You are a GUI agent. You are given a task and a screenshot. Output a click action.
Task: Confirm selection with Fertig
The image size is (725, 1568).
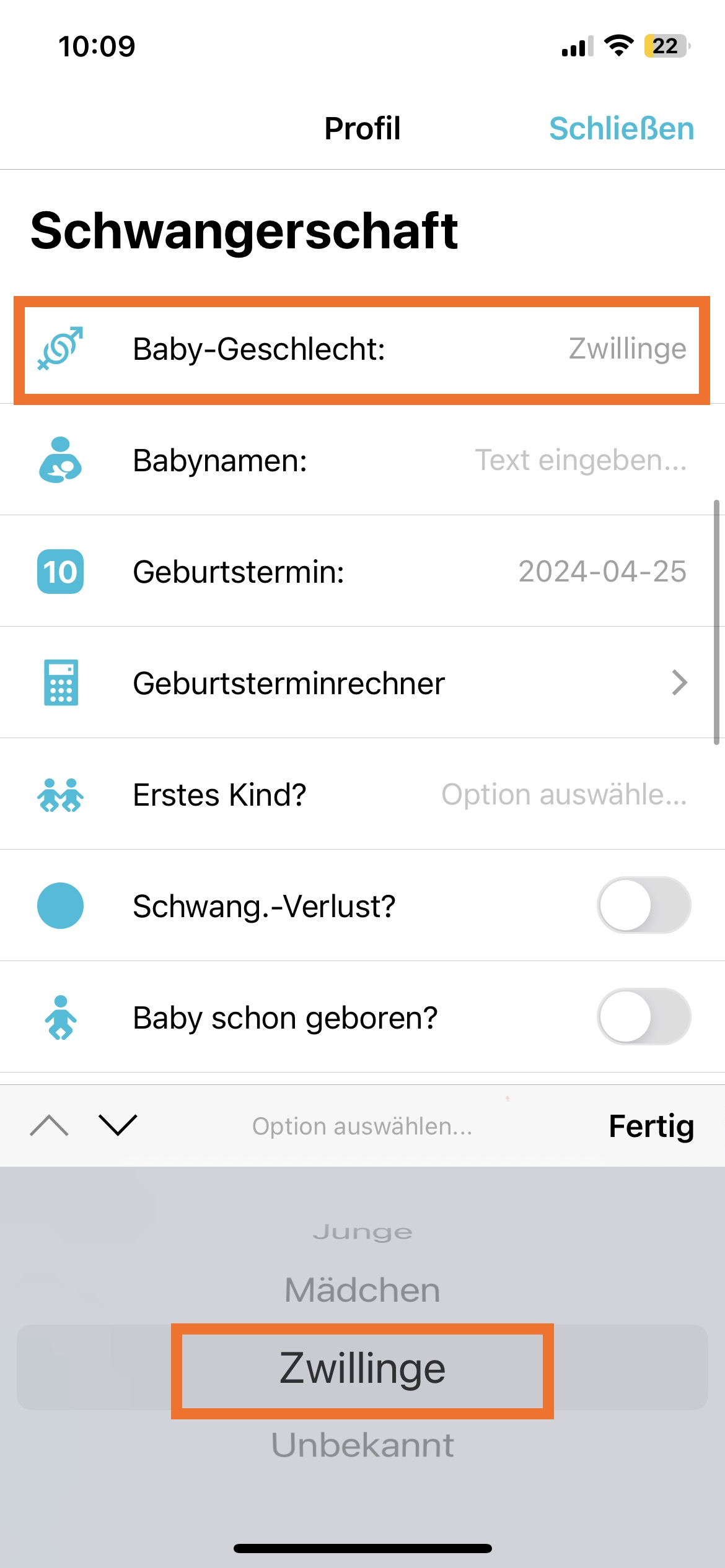coord(651,1126)
